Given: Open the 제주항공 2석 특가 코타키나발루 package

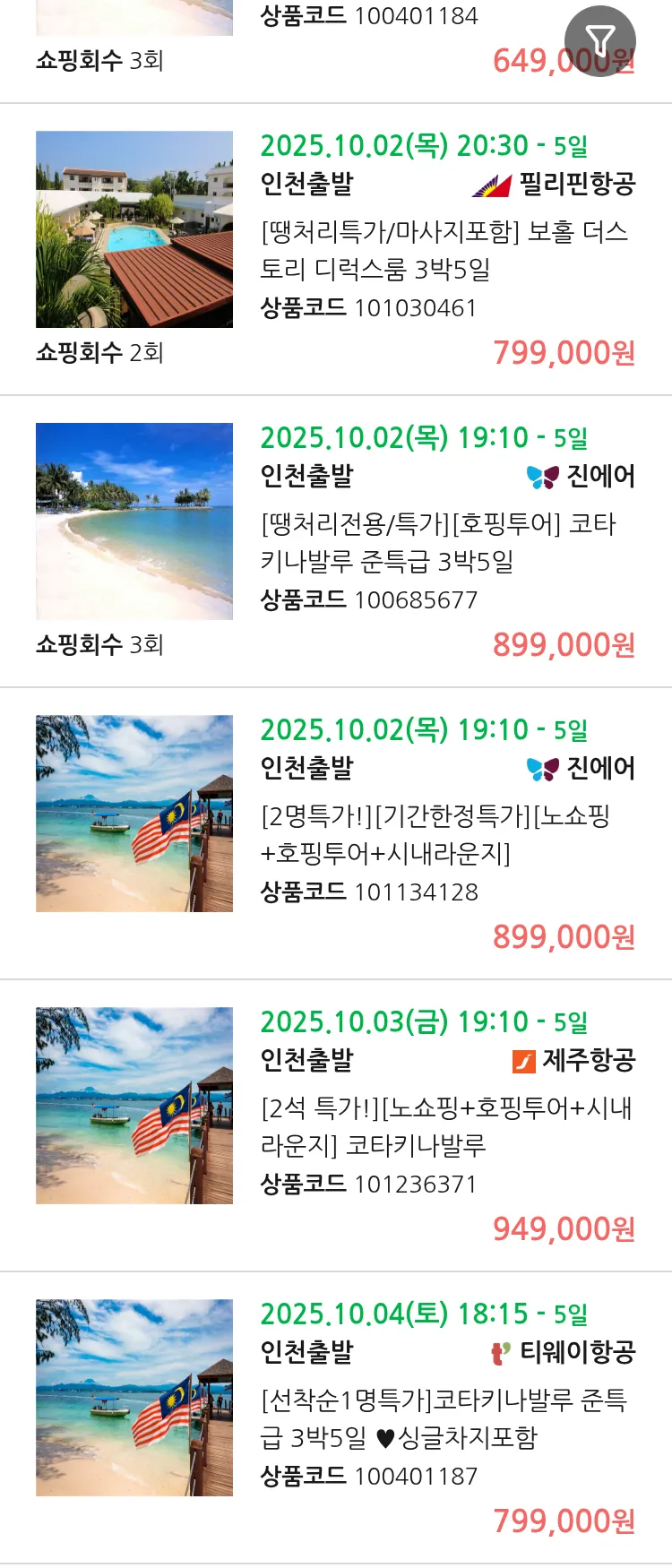Looking at the screenshot, I should [445, 1126].
